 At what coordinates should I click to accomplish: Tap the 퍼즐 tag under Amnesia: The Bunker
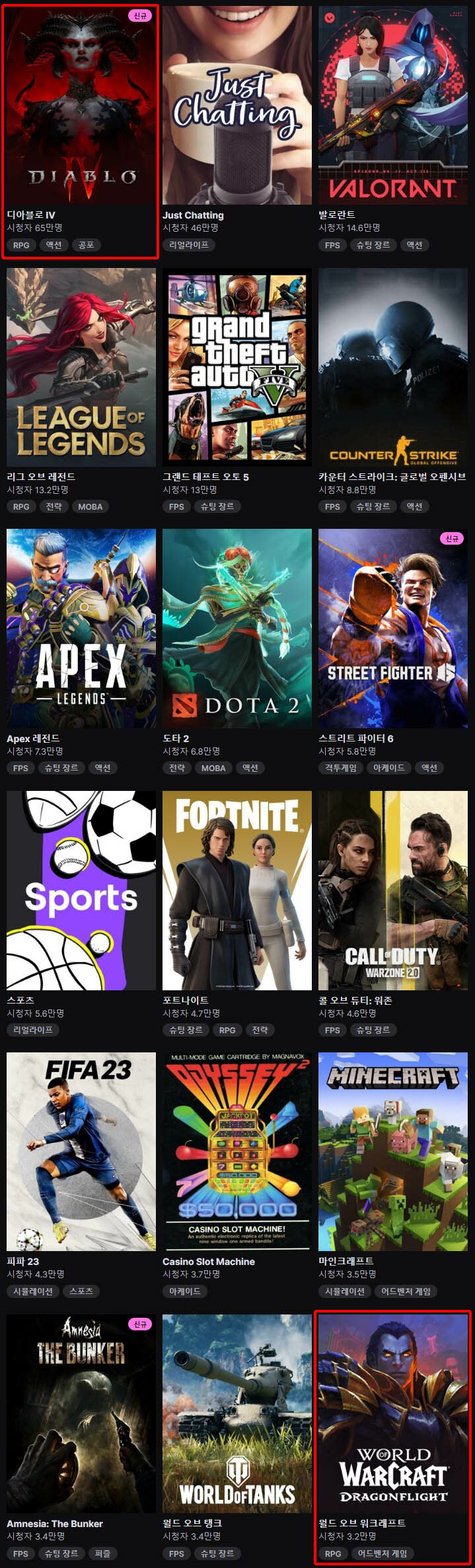click(x=102, y=1553)
